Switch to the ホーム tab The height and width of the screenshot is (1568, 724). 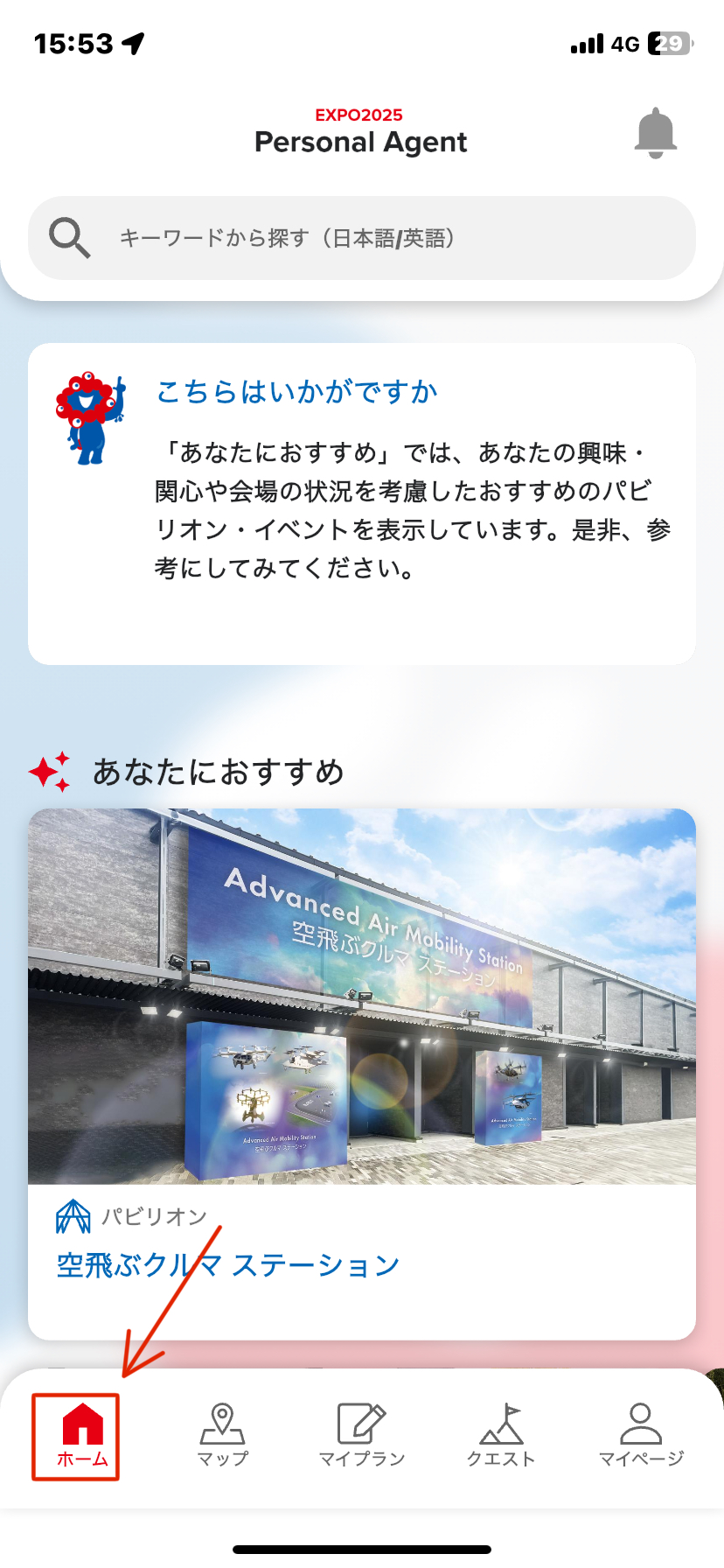tap(82, 1435)
